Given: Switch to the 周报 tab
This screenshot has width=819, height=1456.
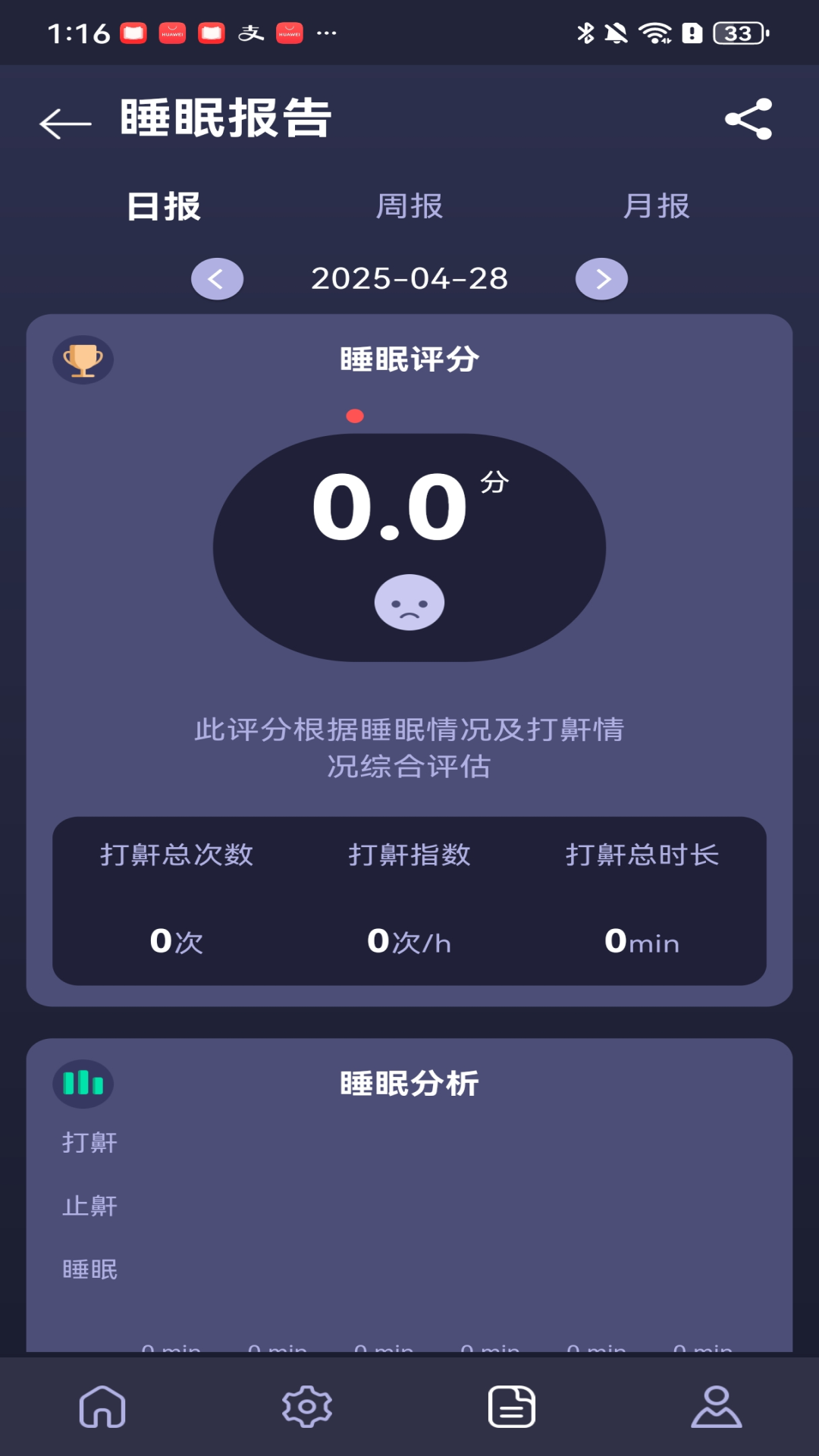Looking at the screenshot, I should 409,206.
